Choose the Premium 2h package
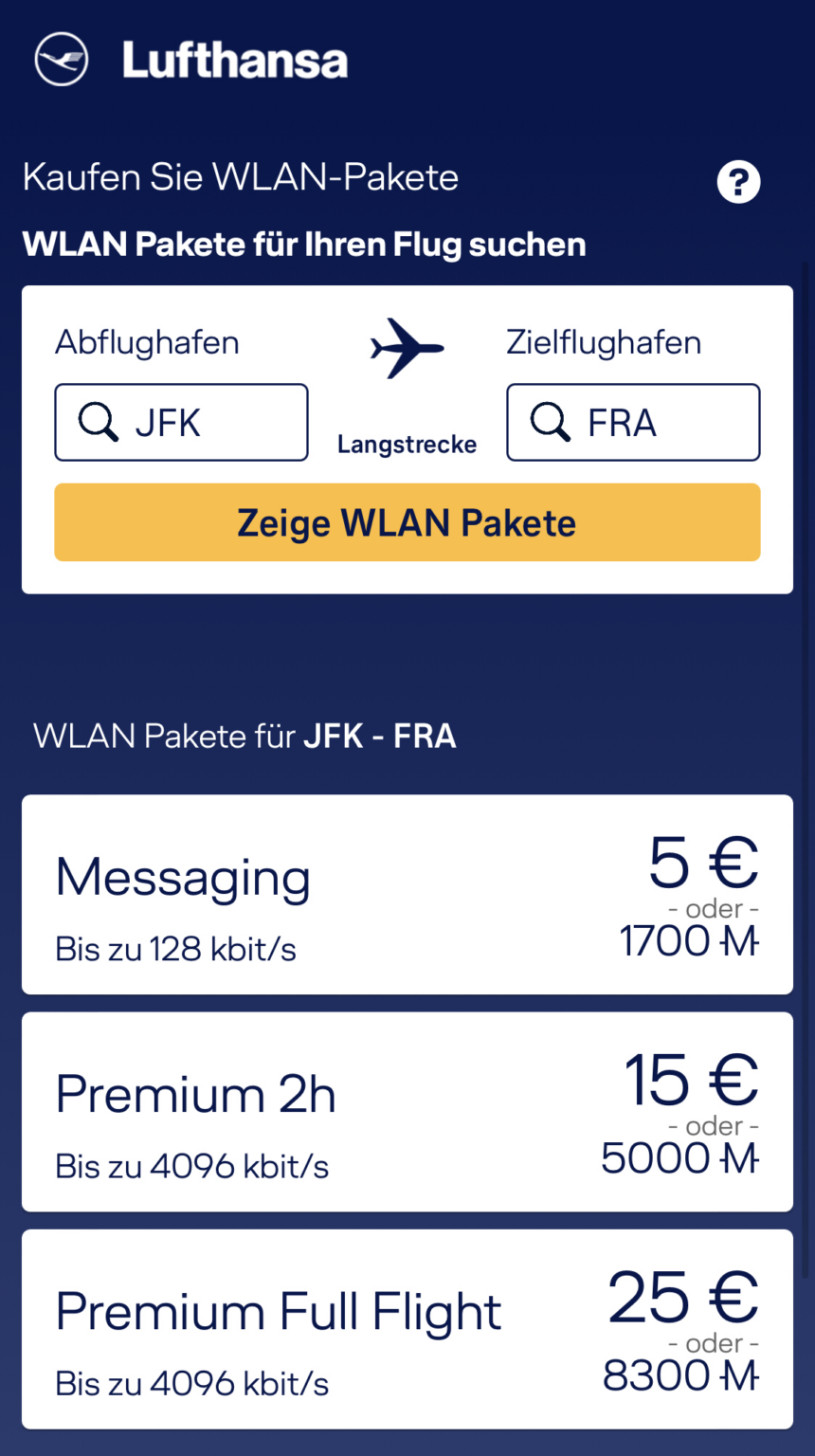The image size is (815, 1456). [407, 1112]
